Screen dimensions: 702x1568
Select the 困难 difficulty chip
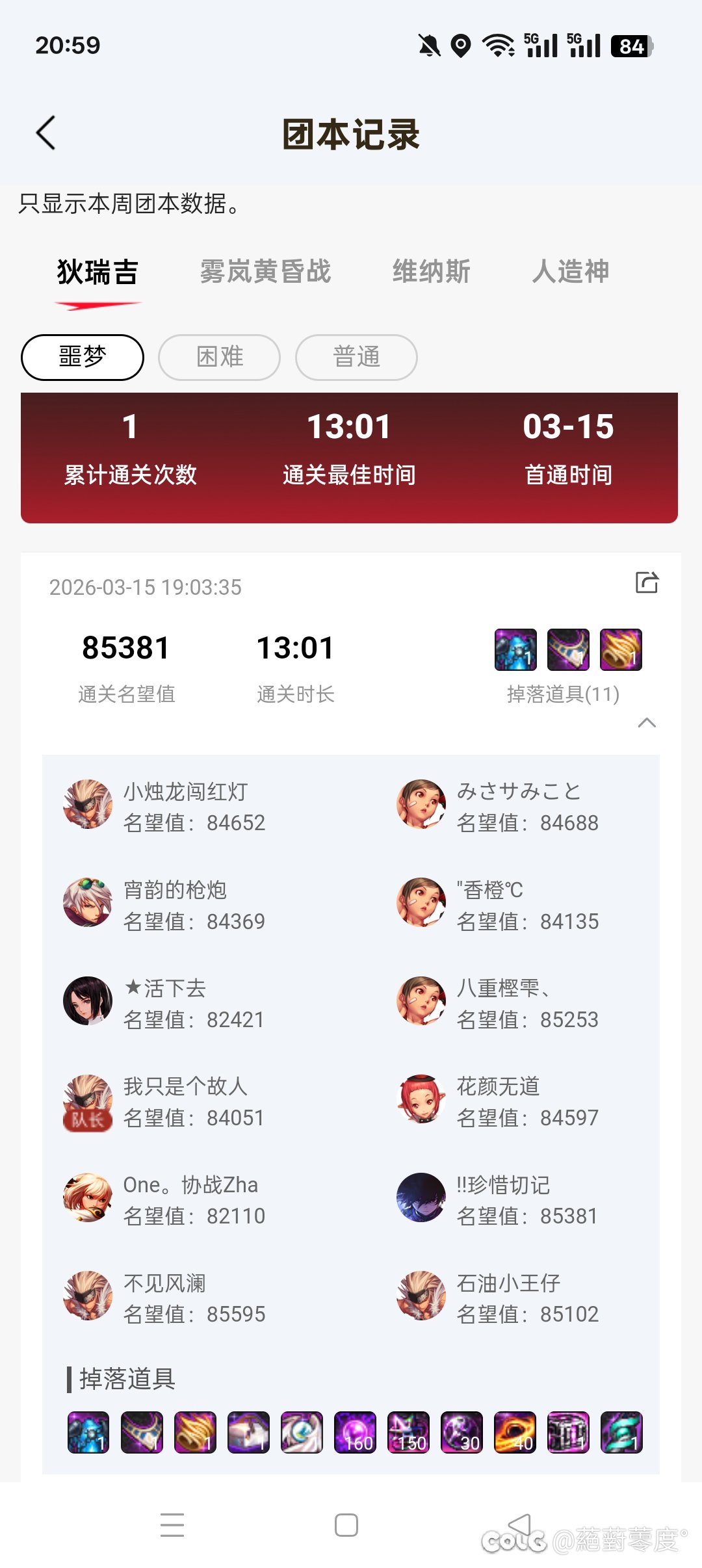coord(220,357)
